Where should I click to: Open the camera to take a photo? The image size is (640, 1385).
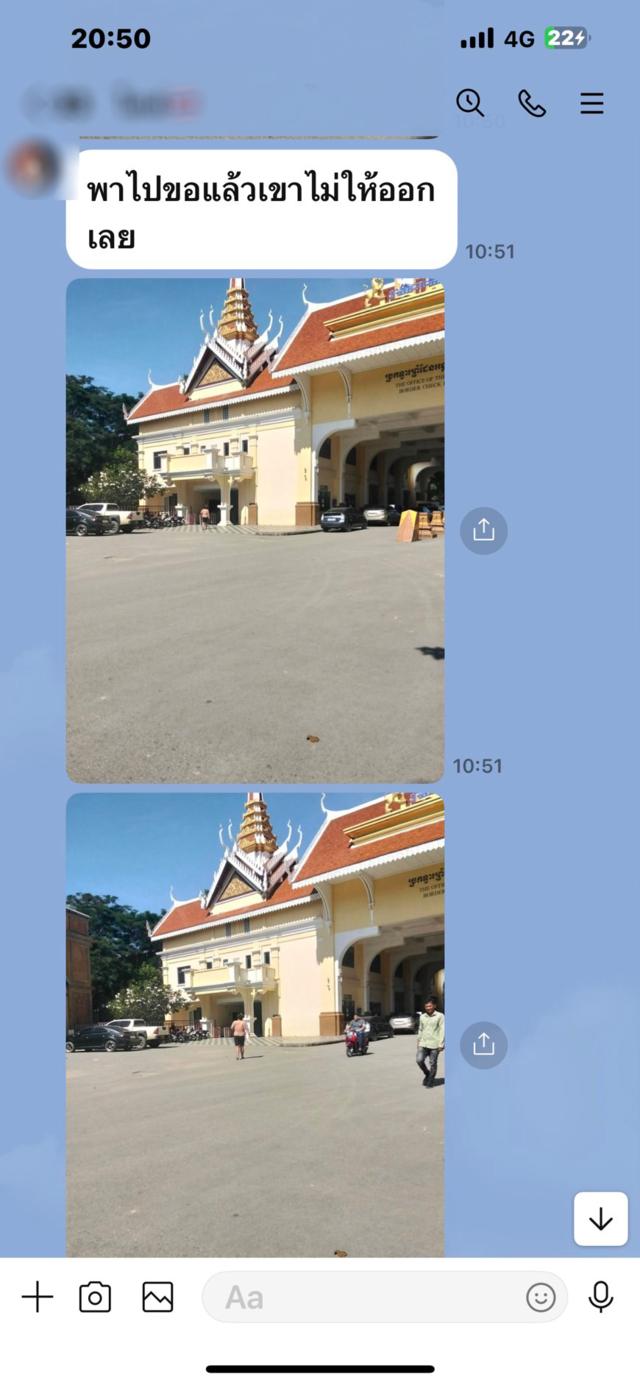[95, 1298]
